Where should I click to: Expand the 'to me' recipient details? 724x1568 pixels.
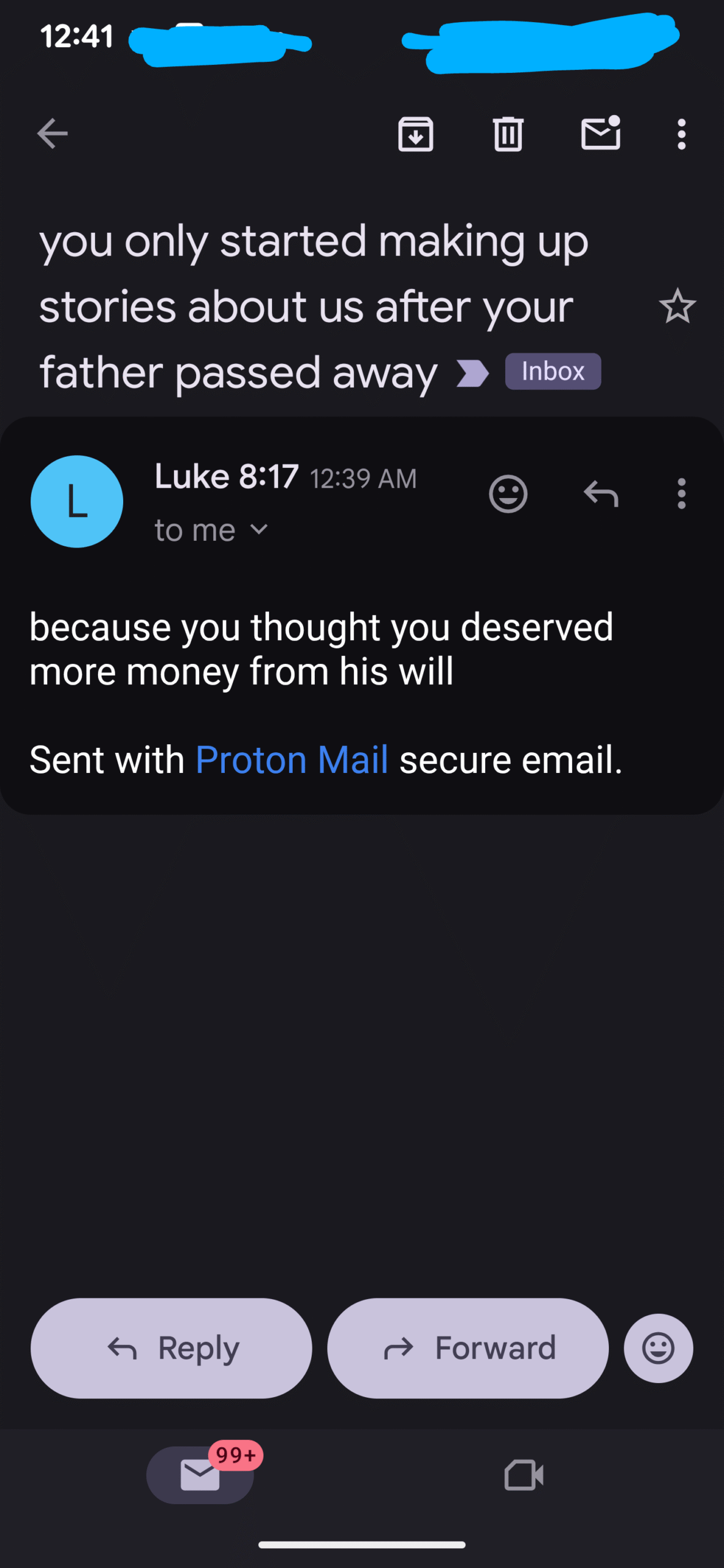[x=211, y=530]
